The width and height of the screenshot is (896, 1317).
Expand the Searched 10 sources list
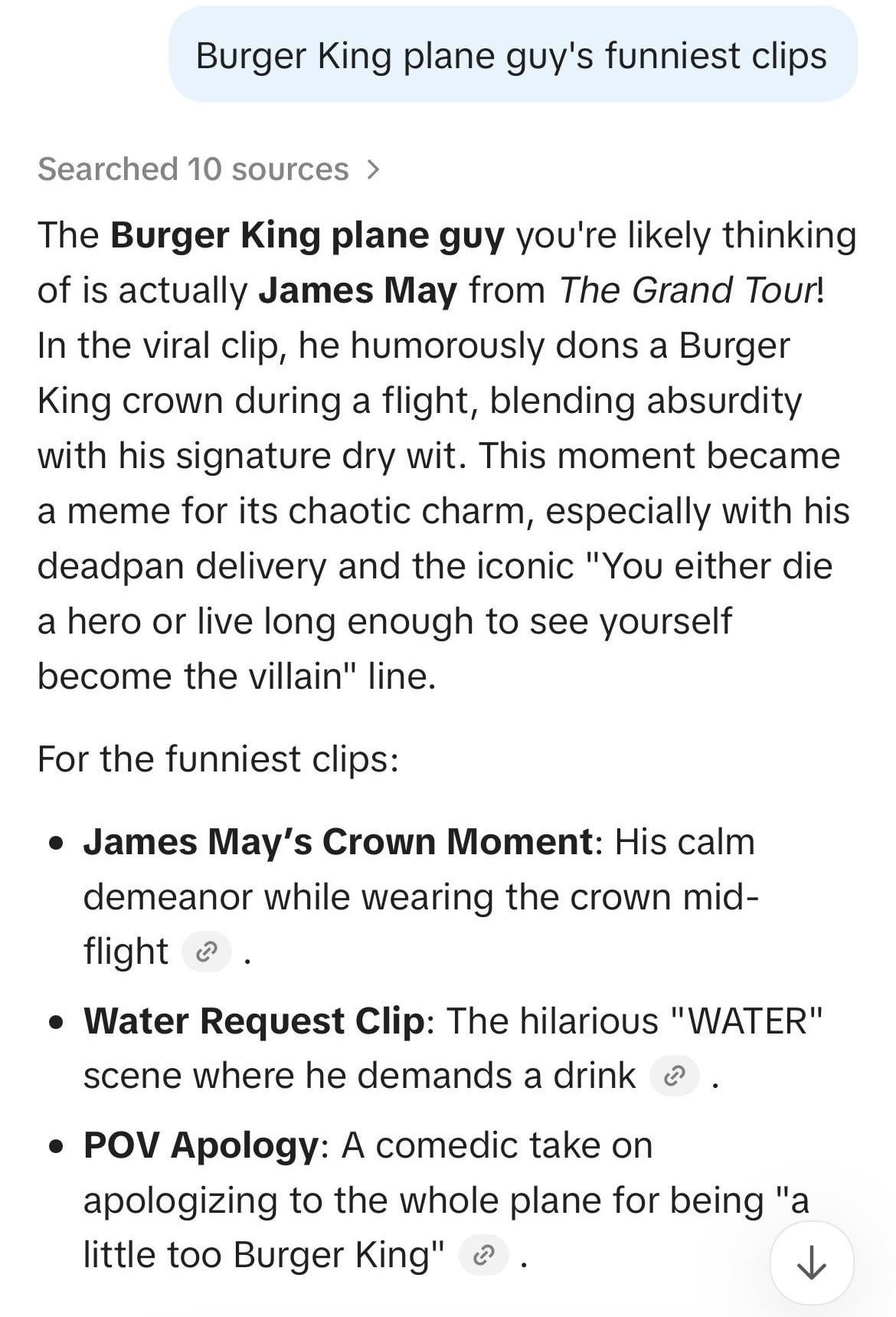(208, 169)
